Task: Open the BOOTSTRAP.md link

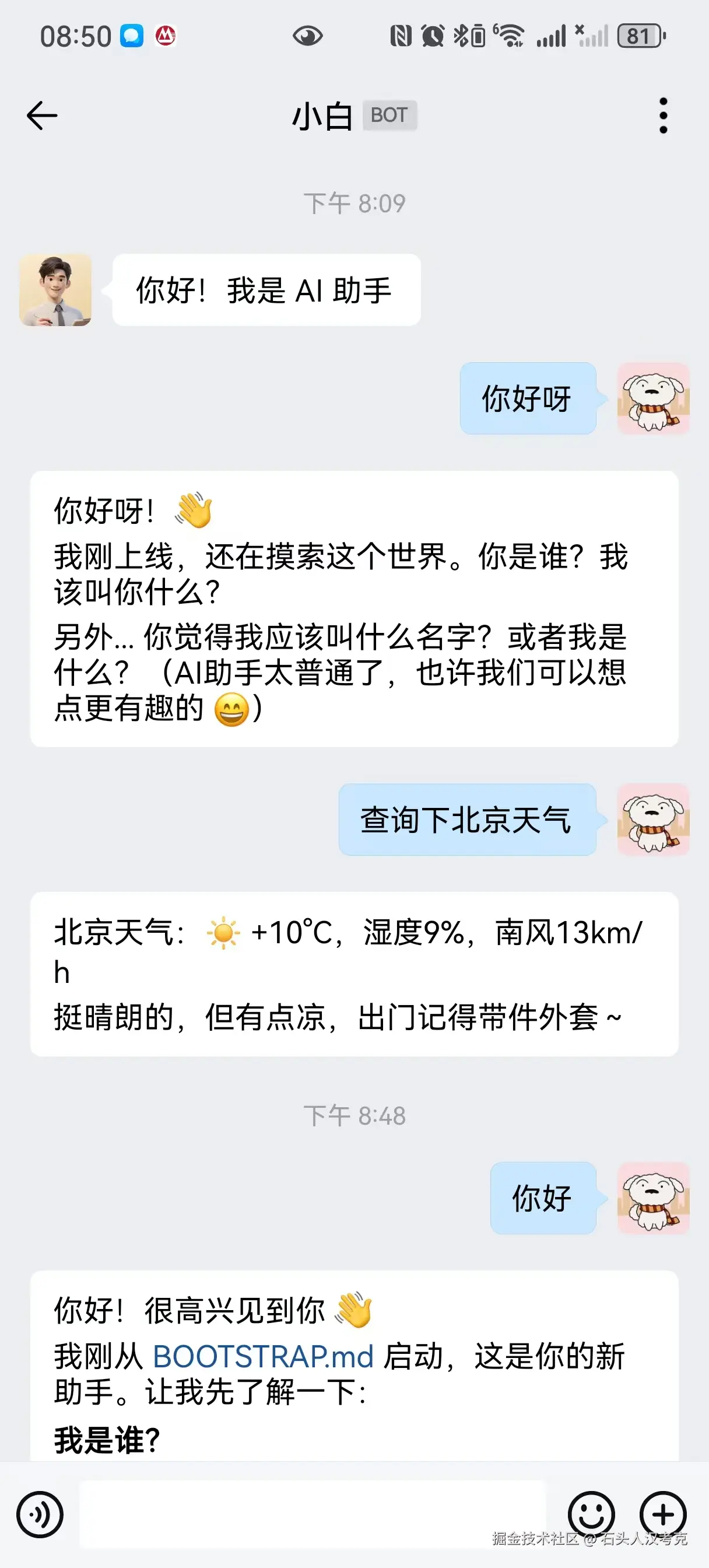Action: point(262,1357)
